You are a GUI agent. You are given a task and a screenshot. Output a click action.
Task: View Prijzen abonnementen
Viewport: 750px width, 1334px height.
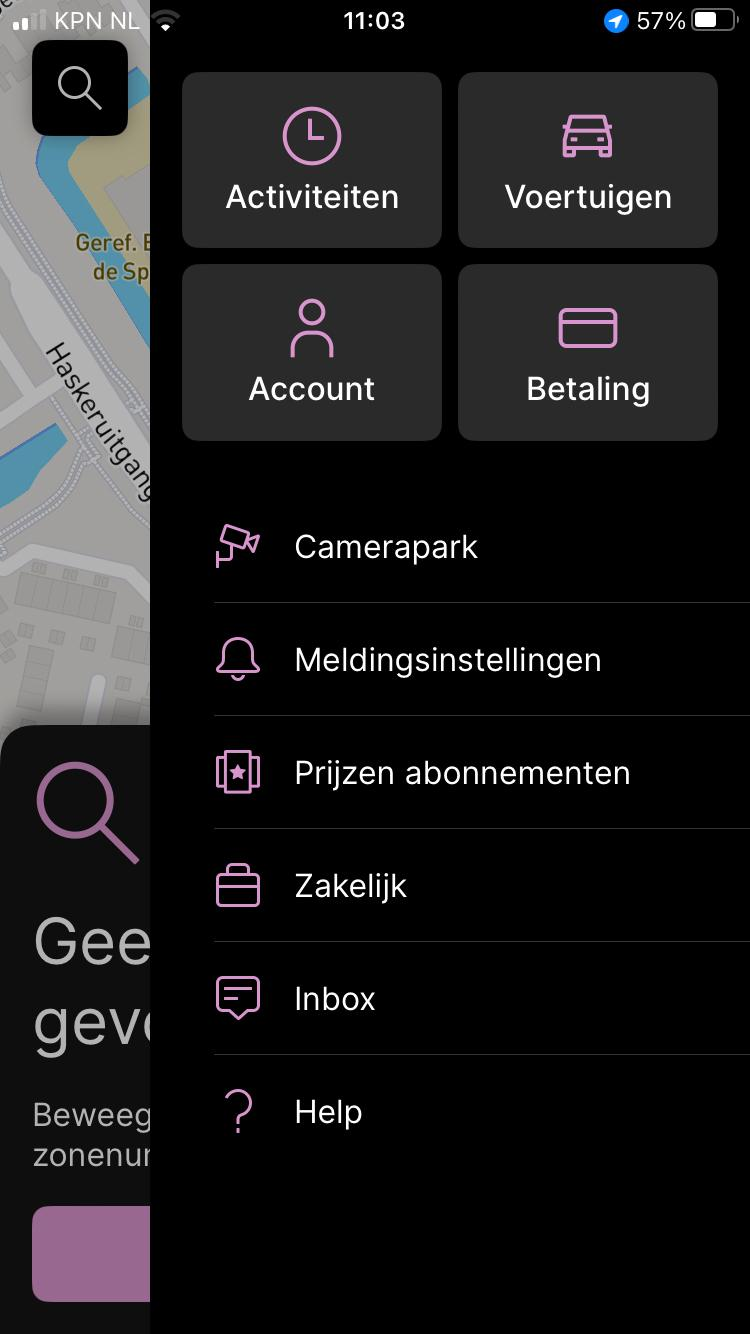point(482,773)
